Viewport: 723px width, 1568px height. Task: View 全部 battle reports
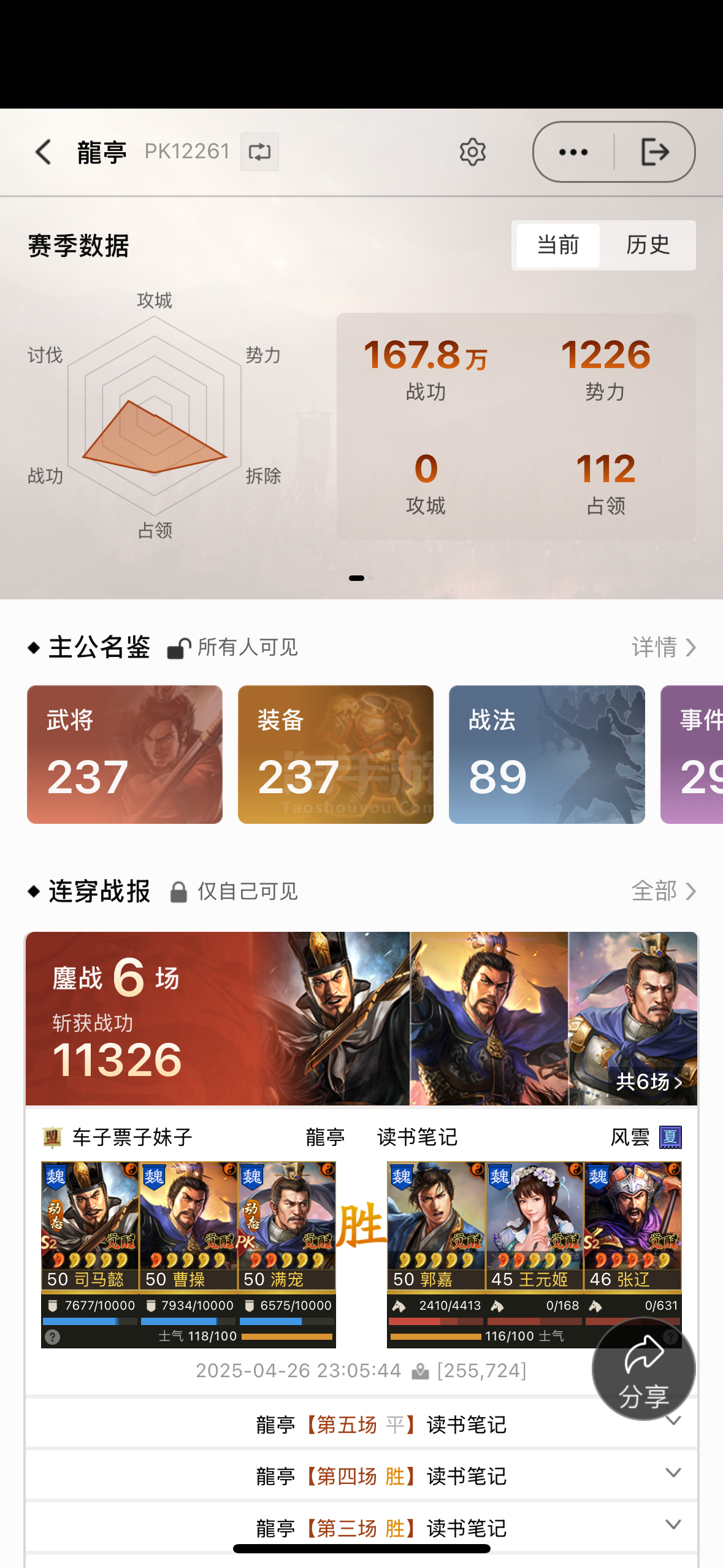[664, 891]
